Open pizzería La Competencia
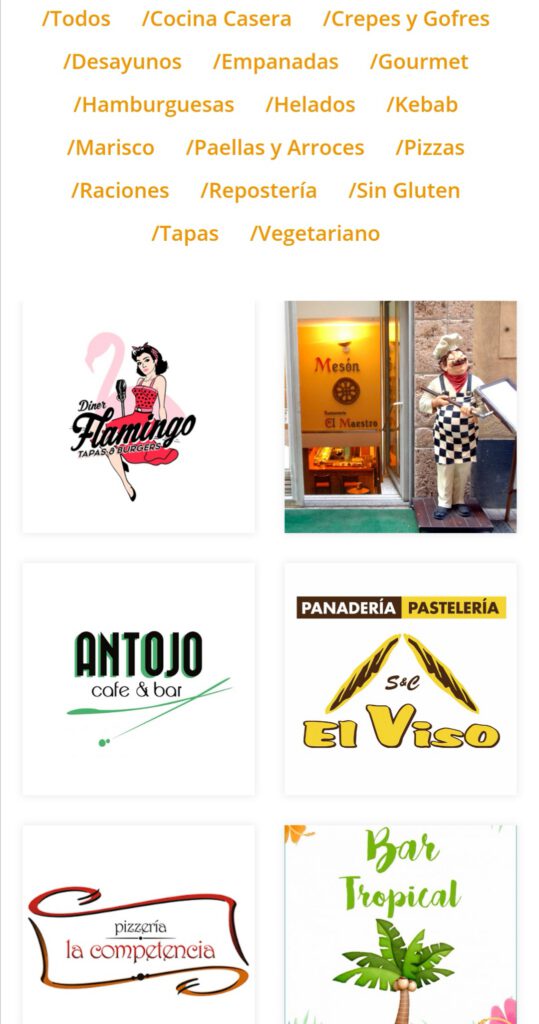 [139, 924]
